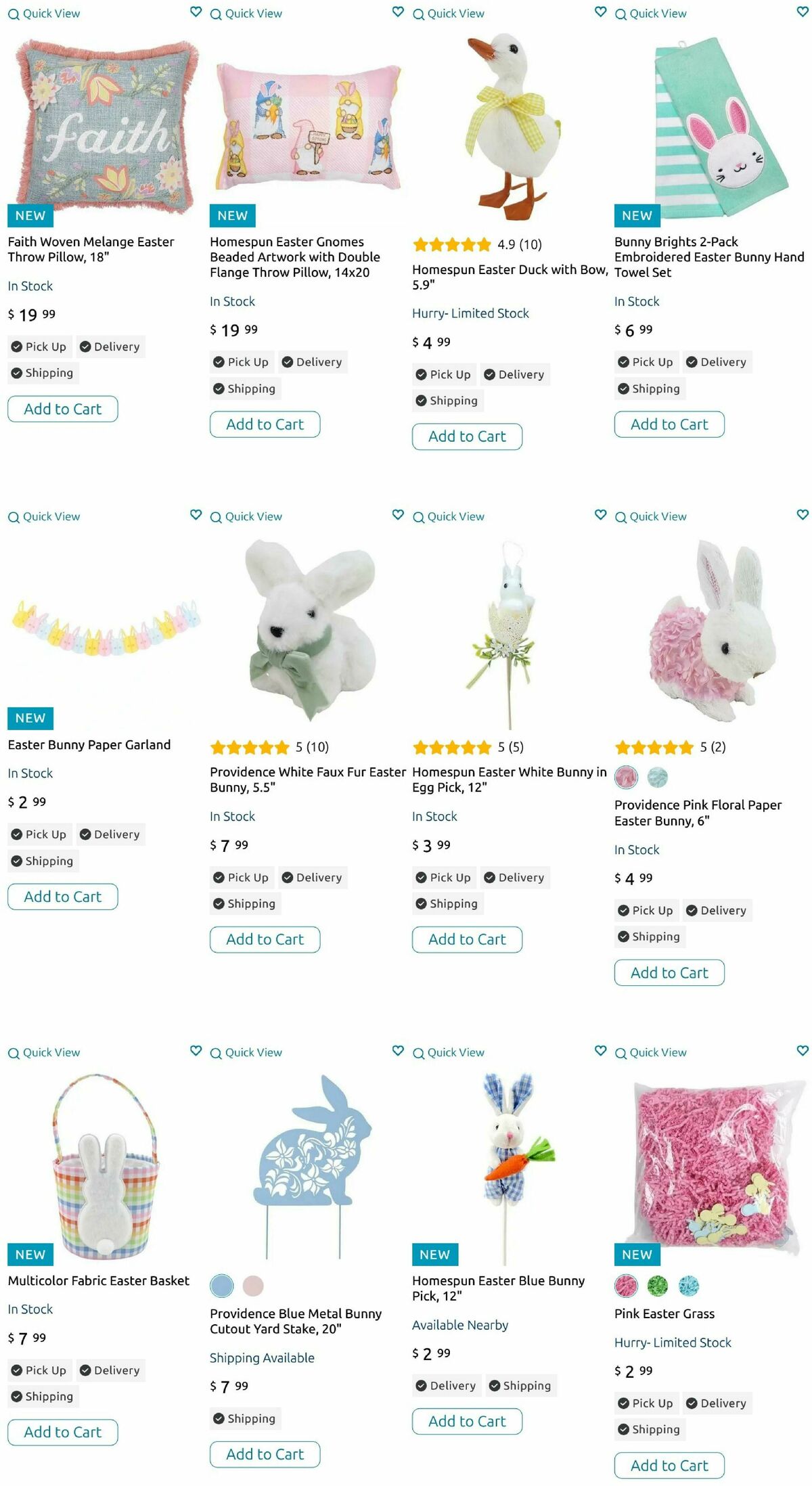
Task: Select the green swatch for Easter Grass
Action: pyautogui.click(x=657, y=1285)
